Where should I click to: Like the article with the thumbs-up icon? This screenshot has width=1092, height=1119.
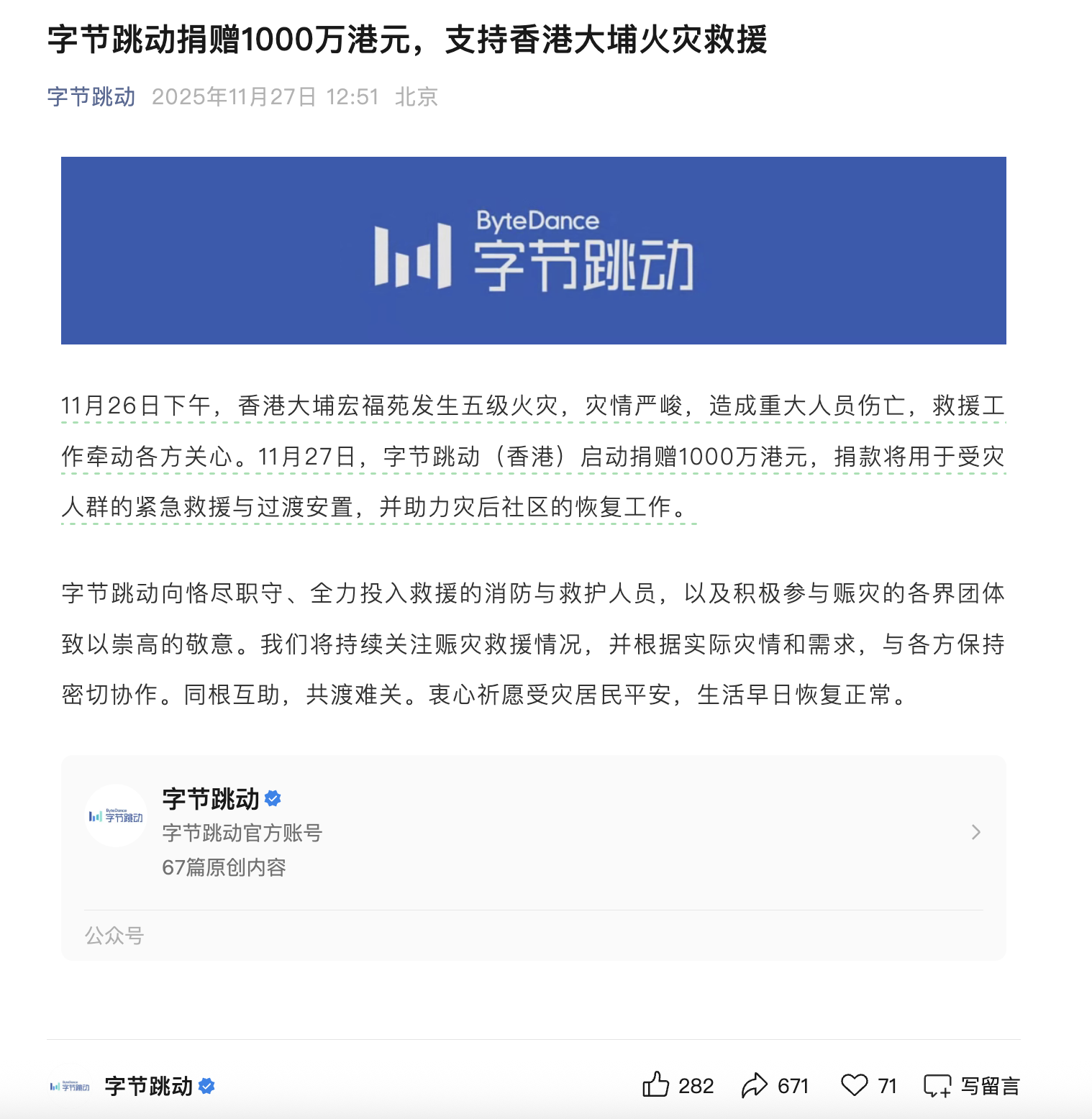click(x=656, y=1084)
